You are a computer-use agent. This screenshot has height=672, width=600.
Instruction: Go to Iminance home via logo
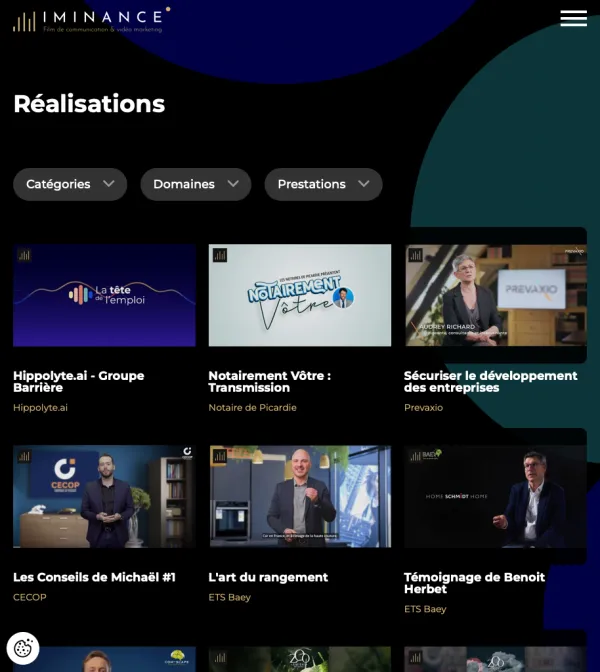coord(90,20)
